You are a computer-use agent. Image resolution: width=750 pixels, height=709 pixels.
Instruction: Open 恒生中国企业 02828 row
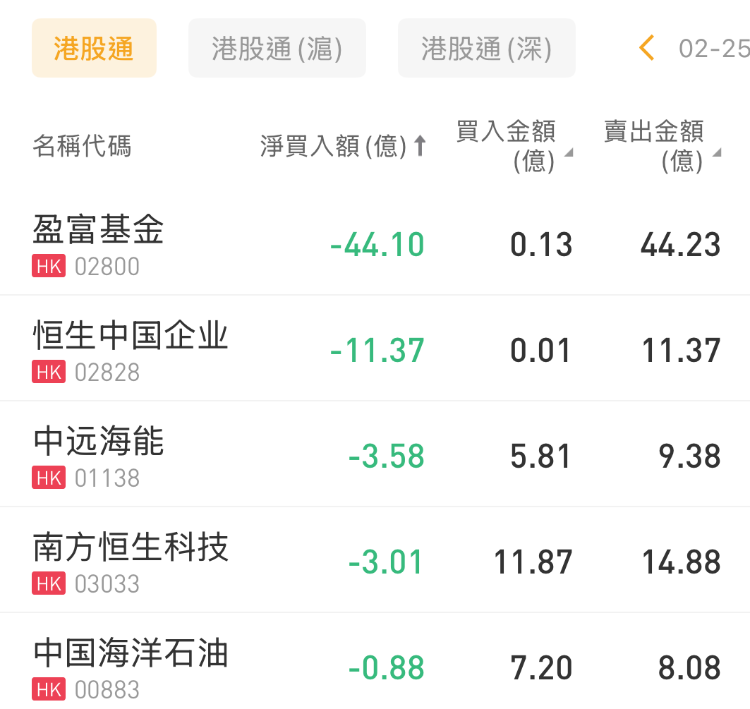pyautogui.click(x=130, y=350)
